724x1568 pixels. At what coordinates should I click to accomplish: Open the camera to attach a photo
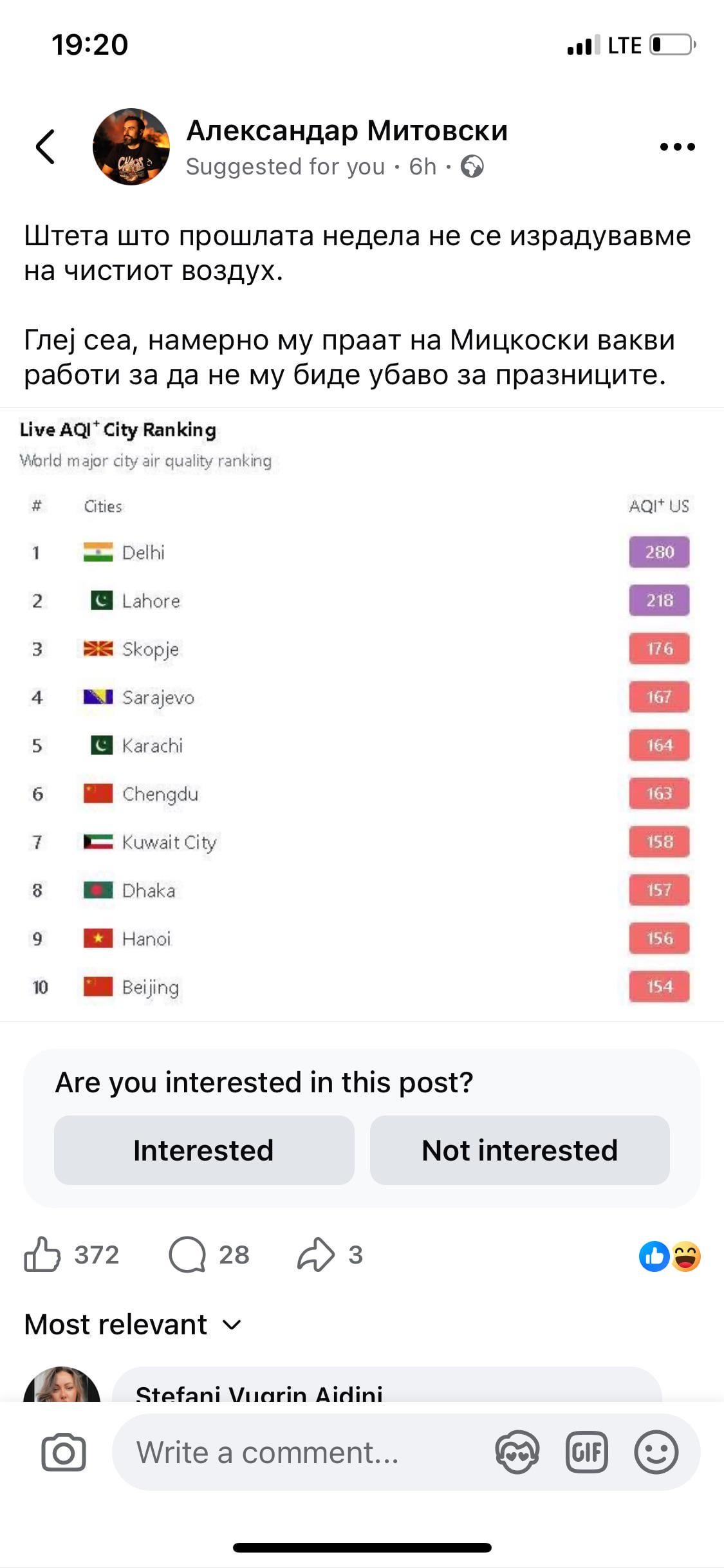(64, 1453)
